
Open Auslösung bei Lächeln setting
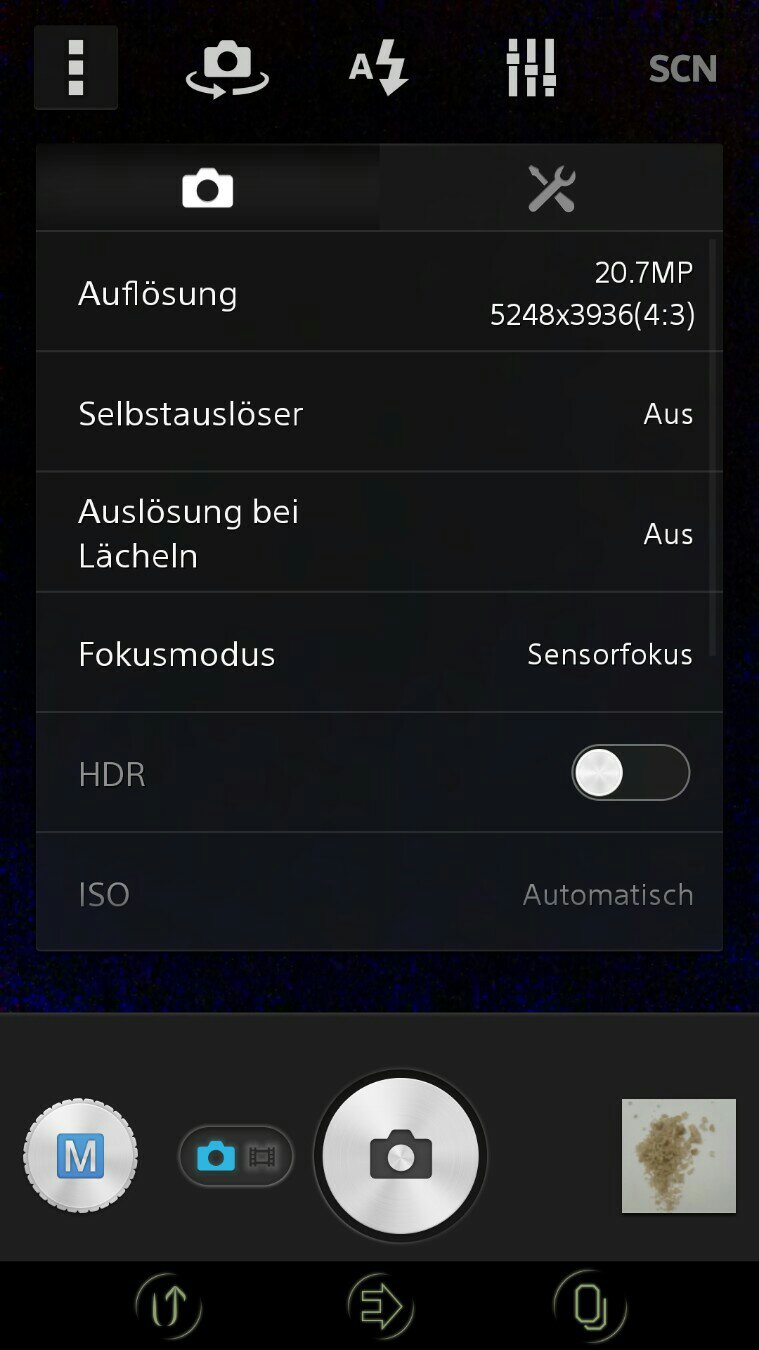coord(379,532)
